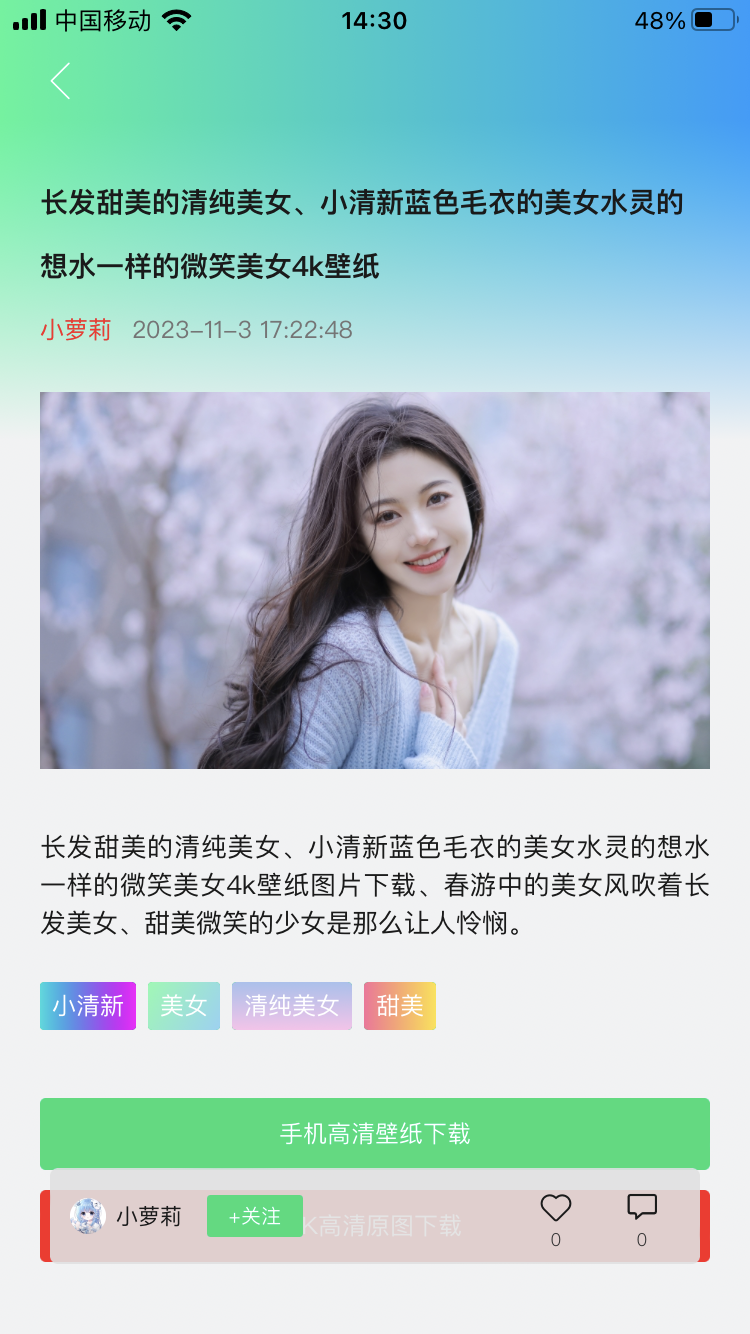Tap the 甜美 tag chip

pyautogui.click(x=400, y=1006)
